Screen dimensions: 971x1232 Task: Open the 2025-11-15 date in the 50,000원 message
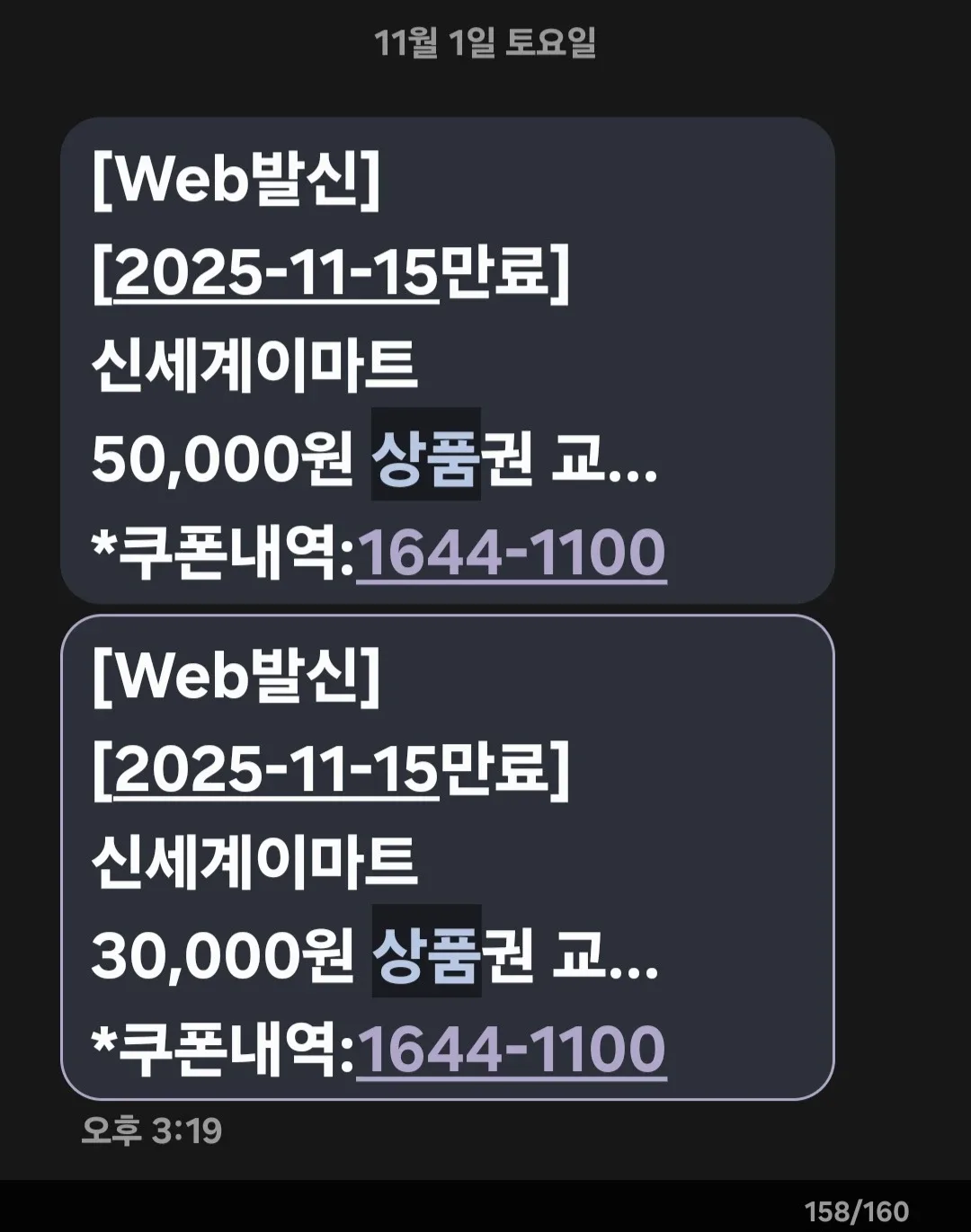[274, 272]
